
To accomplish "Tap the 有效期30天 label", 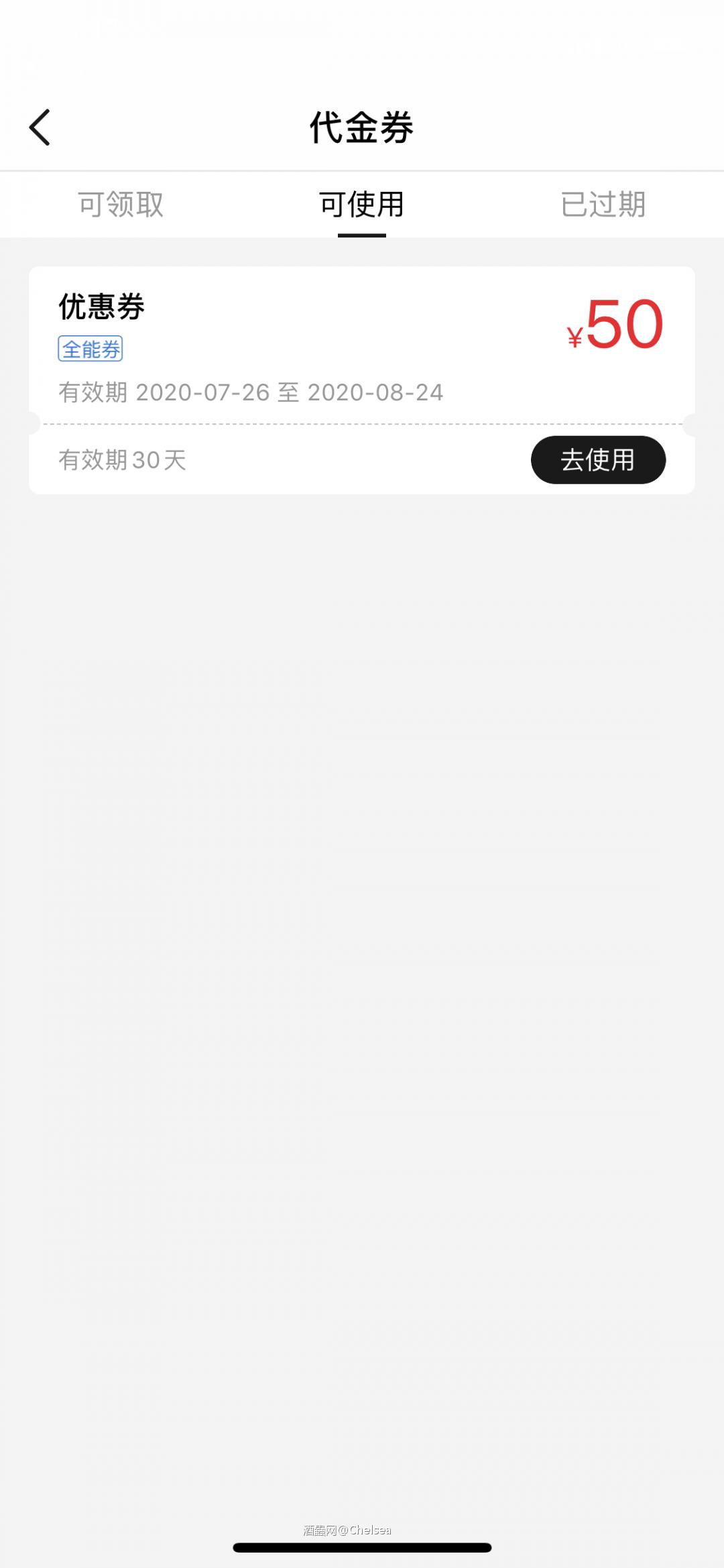I will tap(122, 459).
